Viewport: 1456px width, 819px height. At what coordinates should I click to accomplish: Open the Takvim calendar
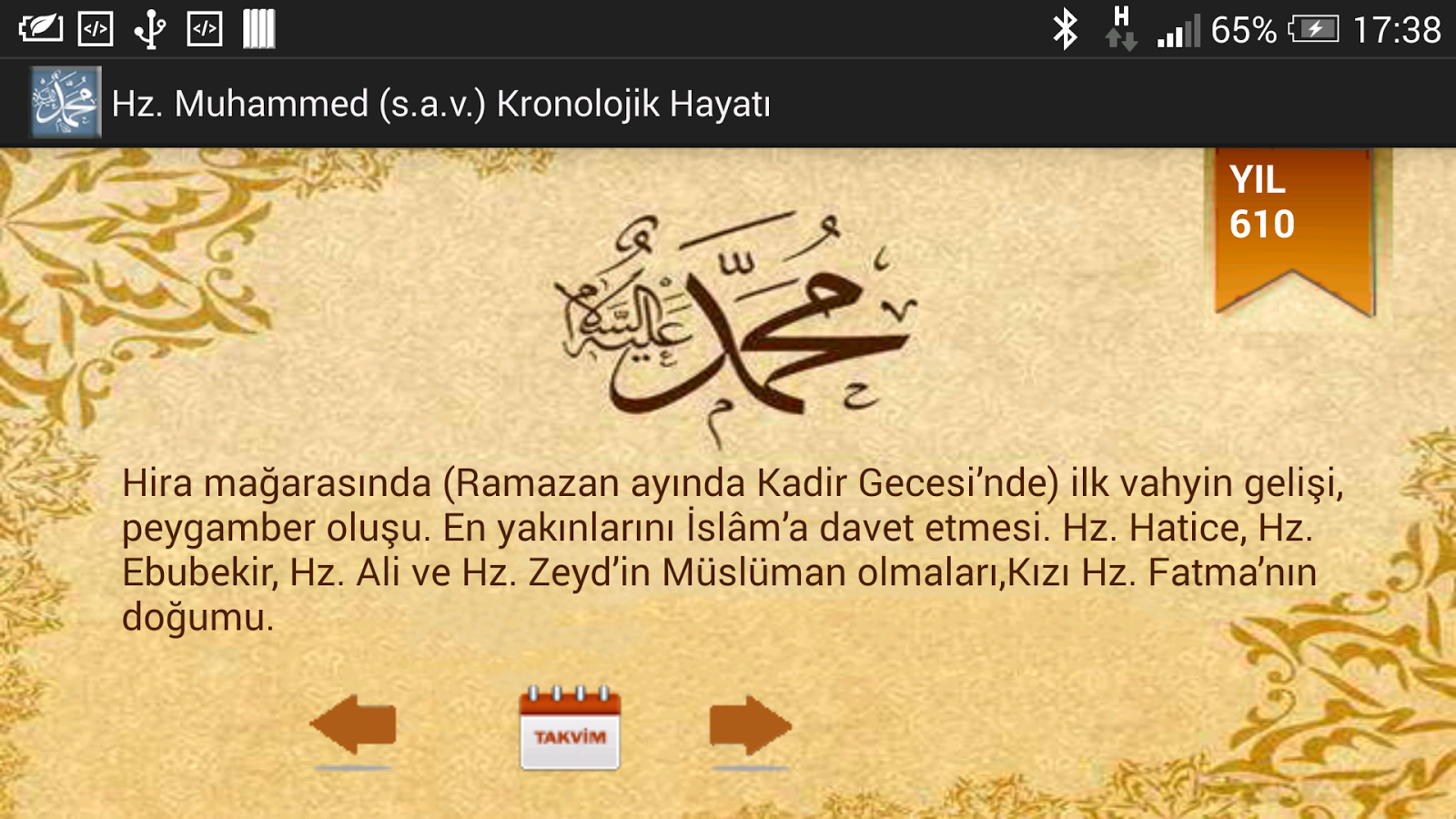pyautogui.click(x=570, y=728)
